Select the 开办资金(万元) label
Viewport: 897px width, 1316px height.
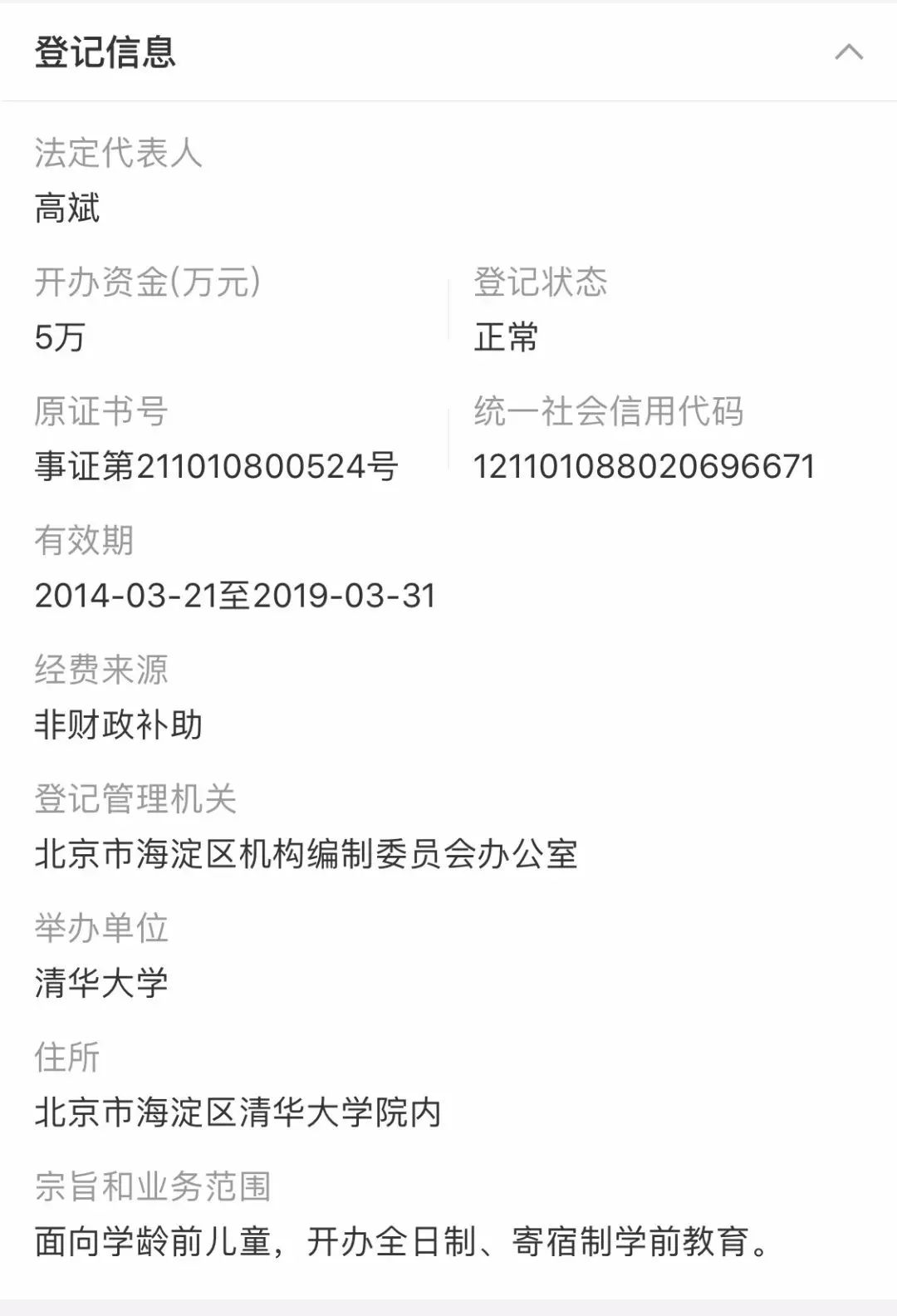[x=148, y=282]
